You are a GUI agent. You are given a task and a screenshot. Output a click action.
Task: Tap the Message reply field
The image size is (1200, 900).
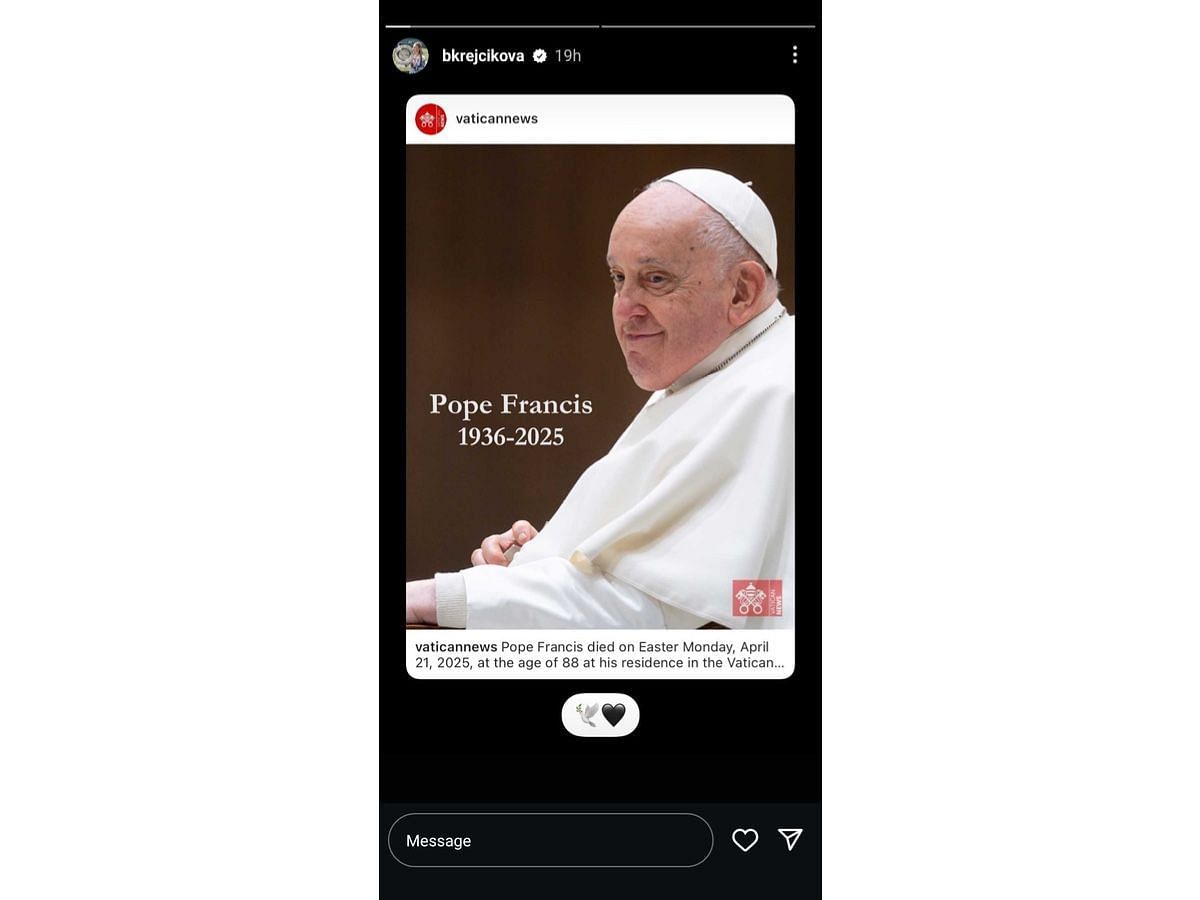pos(550,840)
